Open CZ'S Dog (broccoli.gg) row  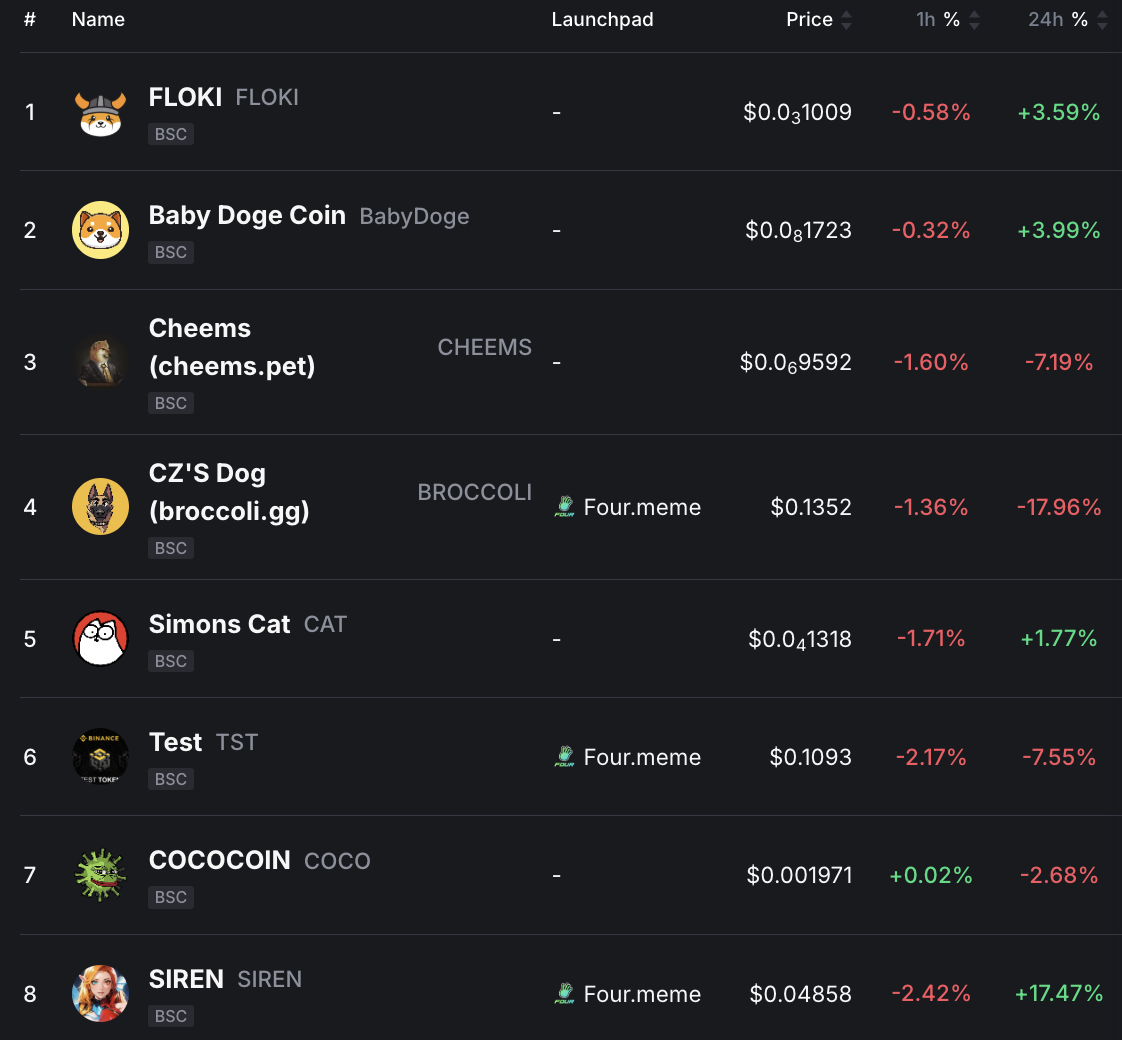point(229,492)
